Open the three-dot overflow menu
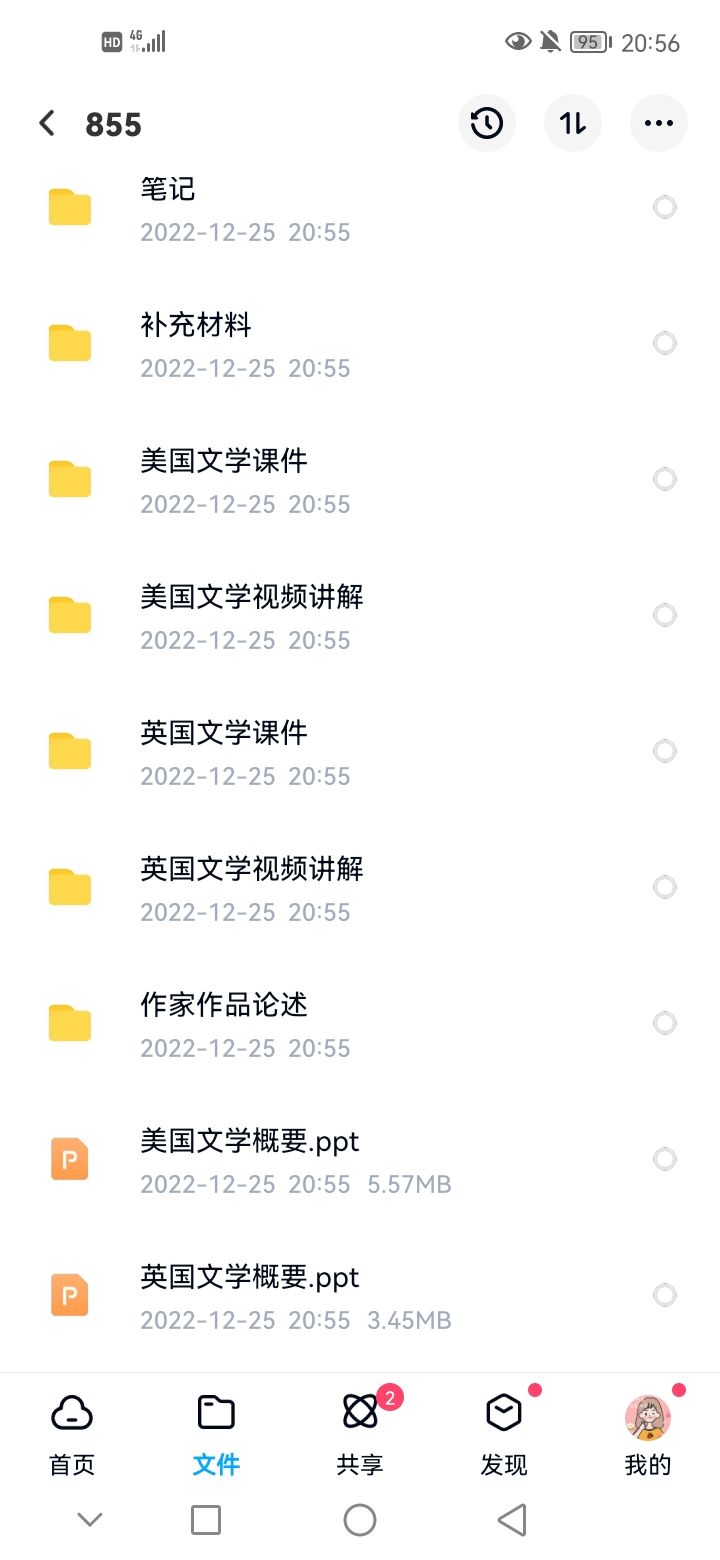The width and height of the screenshot is (720, 1560). click(x=659, y=124)
